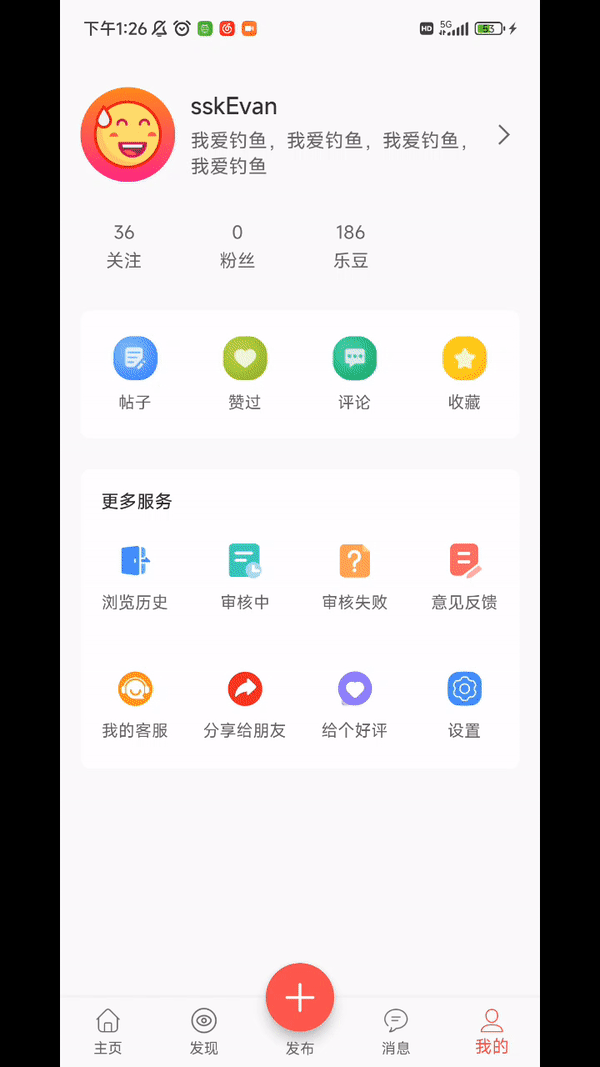600x1067 pixels.
Task: Tap the sskEvan avatar picture
Action: (x=128, y=135)
